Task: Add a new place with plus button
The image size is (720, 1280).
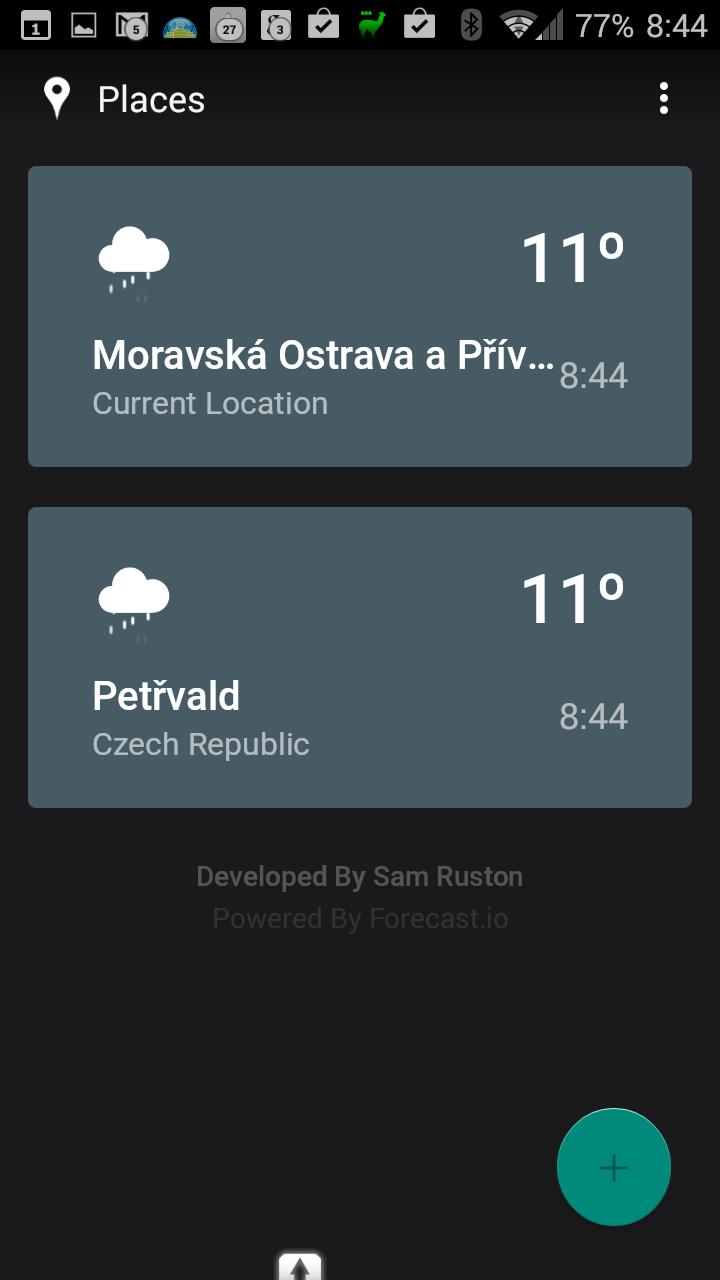Action: point(613,1166)
